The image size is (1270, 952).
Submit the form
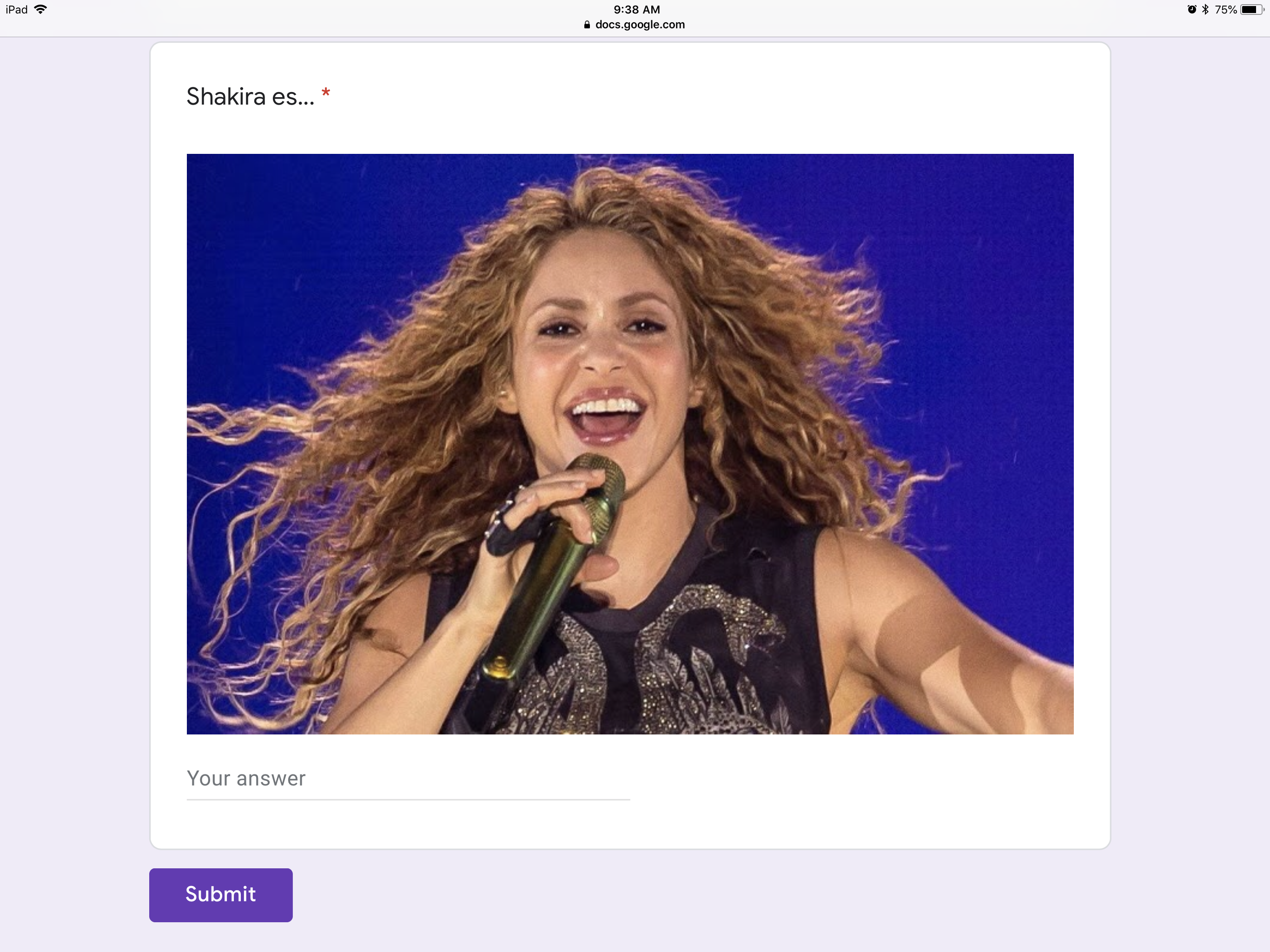pyautogui.click(x=220, y=894)
